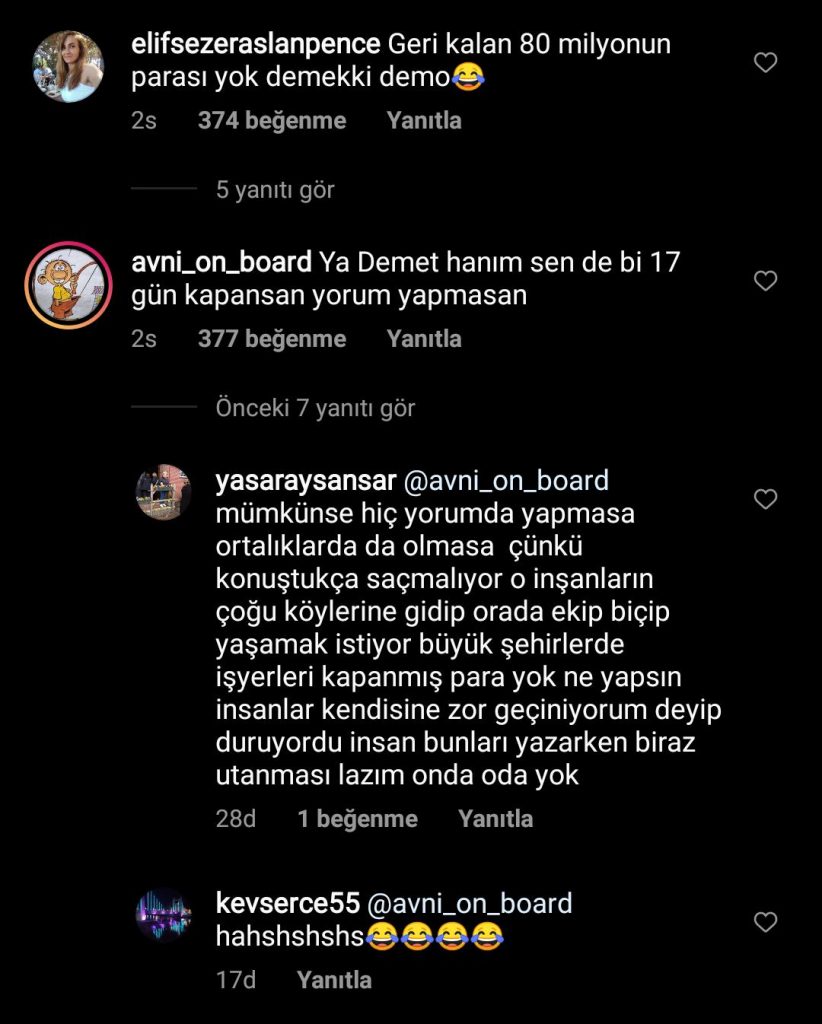The width and height of the screenshot is (822, 1024).
Task: Like yasaraysansar's reply
Action: pyautogui.click(x=765, y=499)
